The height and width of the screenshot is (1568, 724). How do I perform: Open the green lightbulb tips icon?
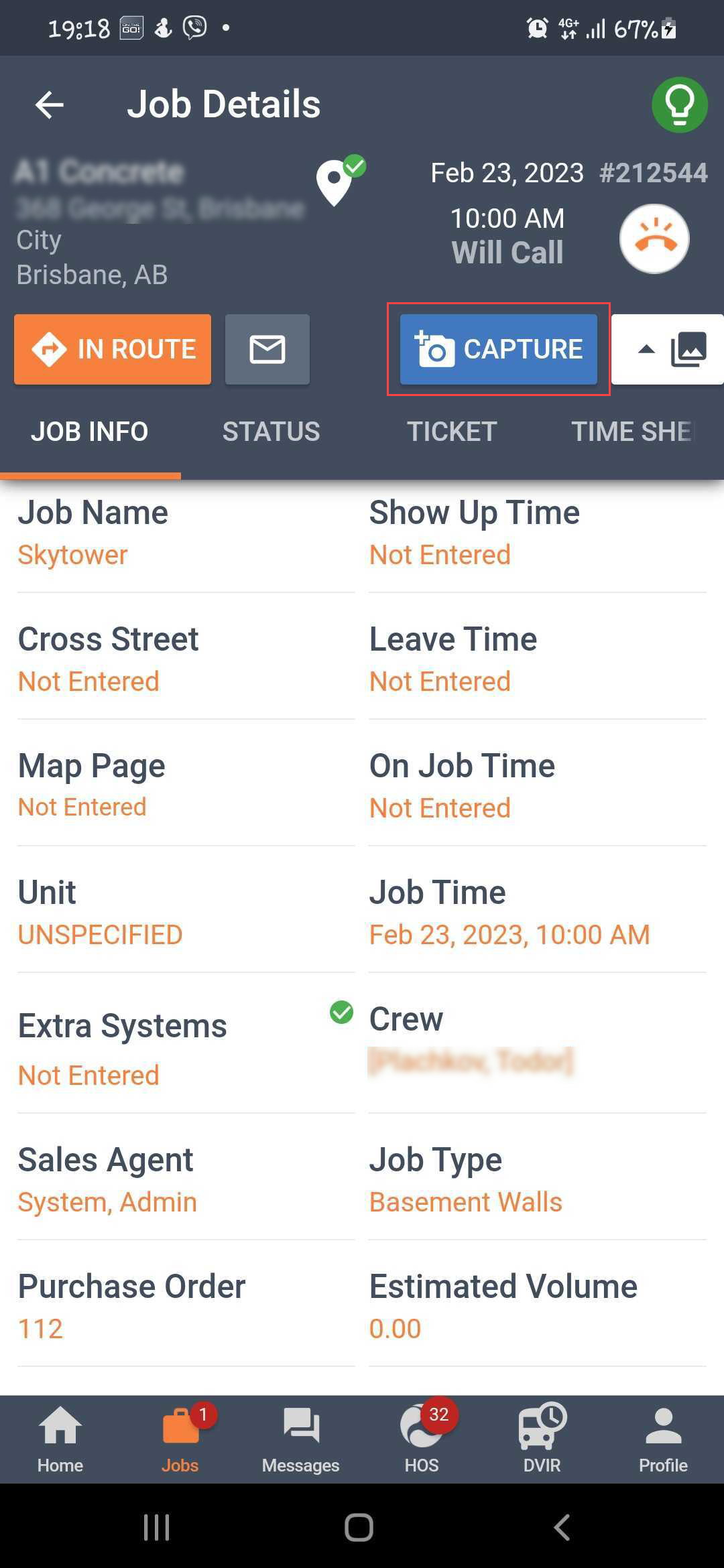680,105
